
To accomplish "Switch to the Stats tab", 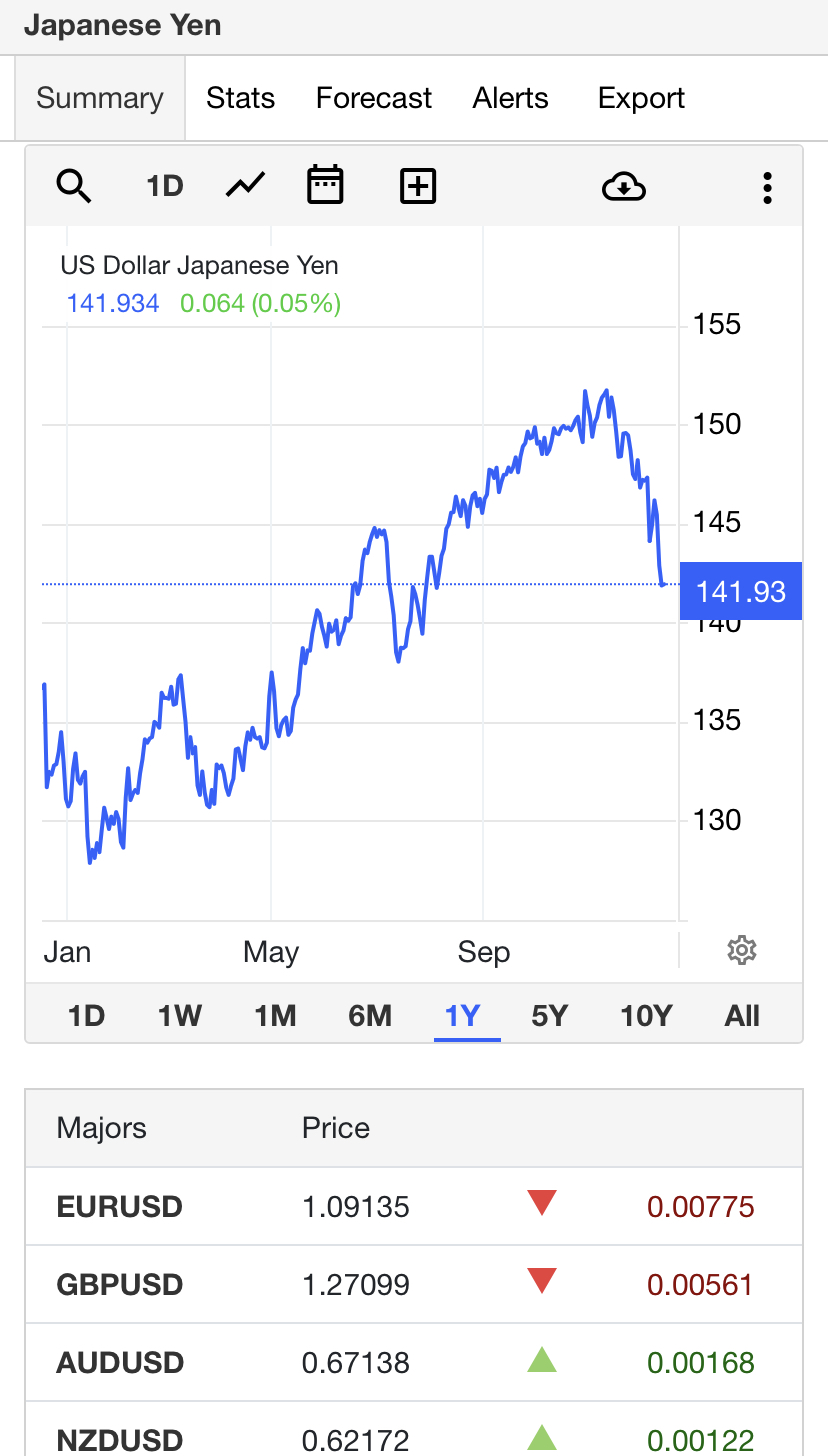I will [x=240, y=98].
